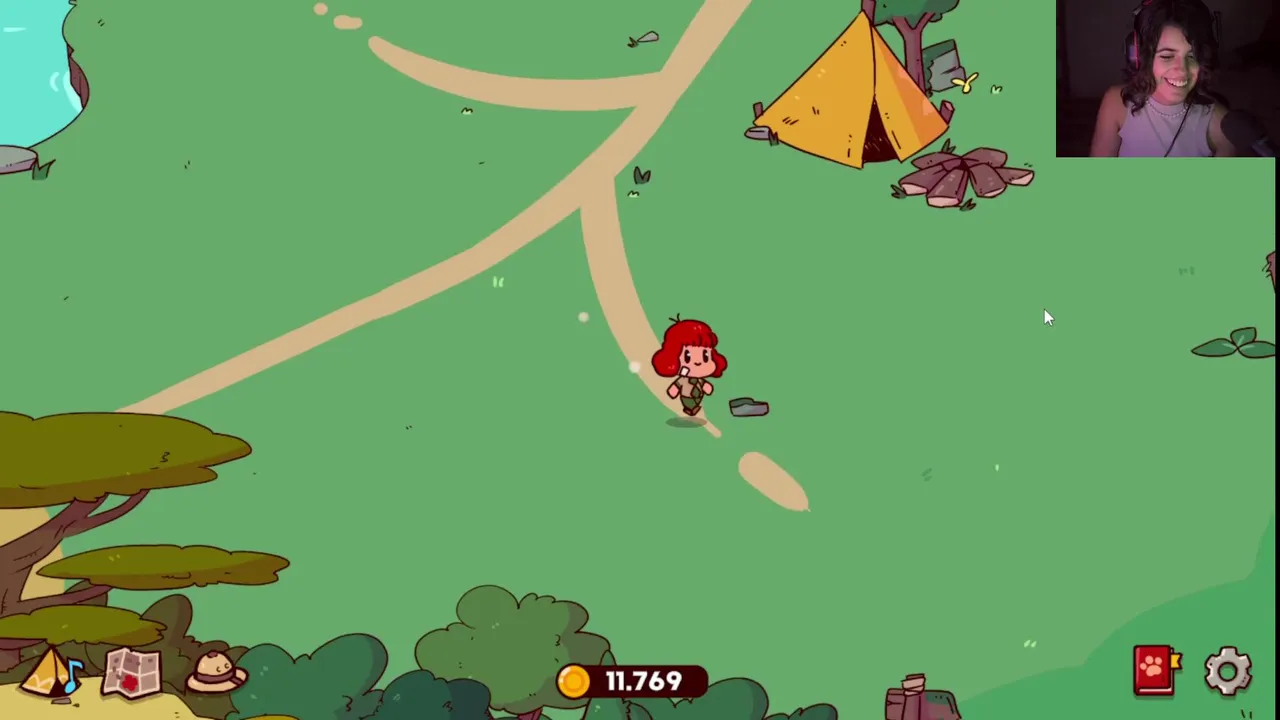This screenshot has height=720, width=1280.
Task: Open the tent music icon
Action: (x=52, y=673)
